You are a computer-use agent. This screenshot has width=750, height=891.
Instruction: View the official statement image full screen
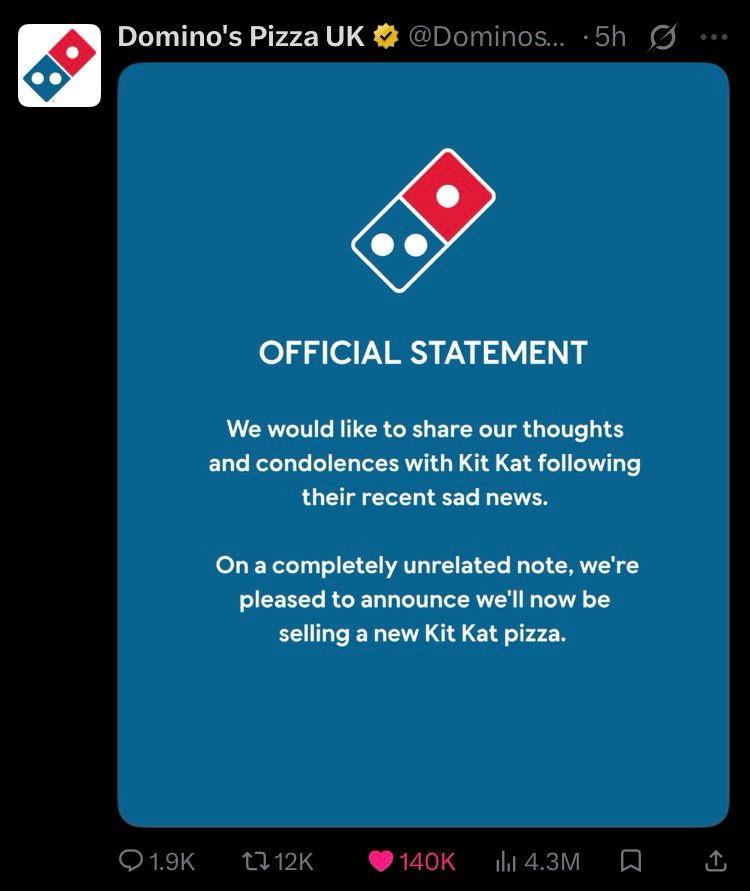[423, 444]
